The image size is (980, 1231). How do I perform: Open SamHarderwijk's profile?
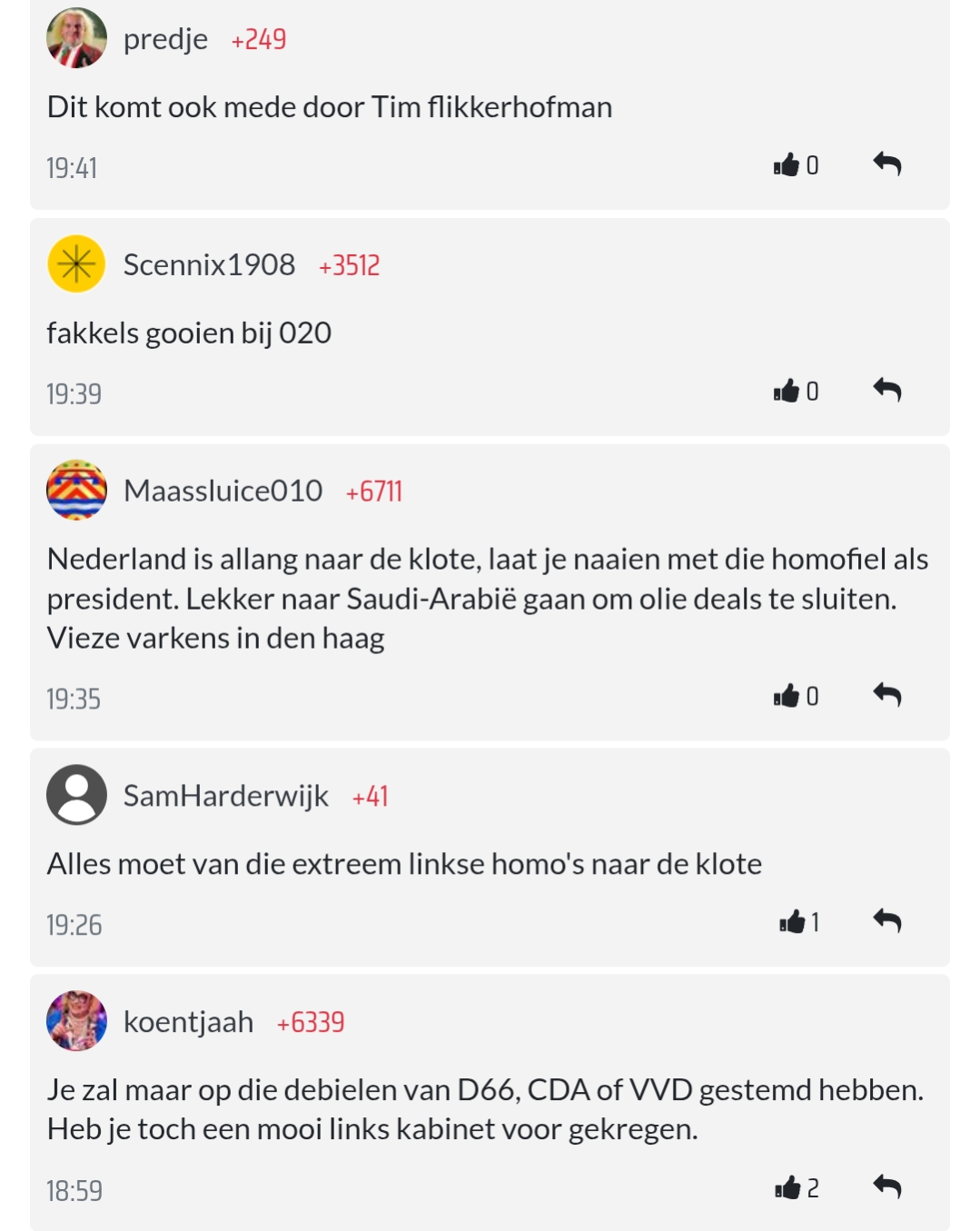coord(225,796)
